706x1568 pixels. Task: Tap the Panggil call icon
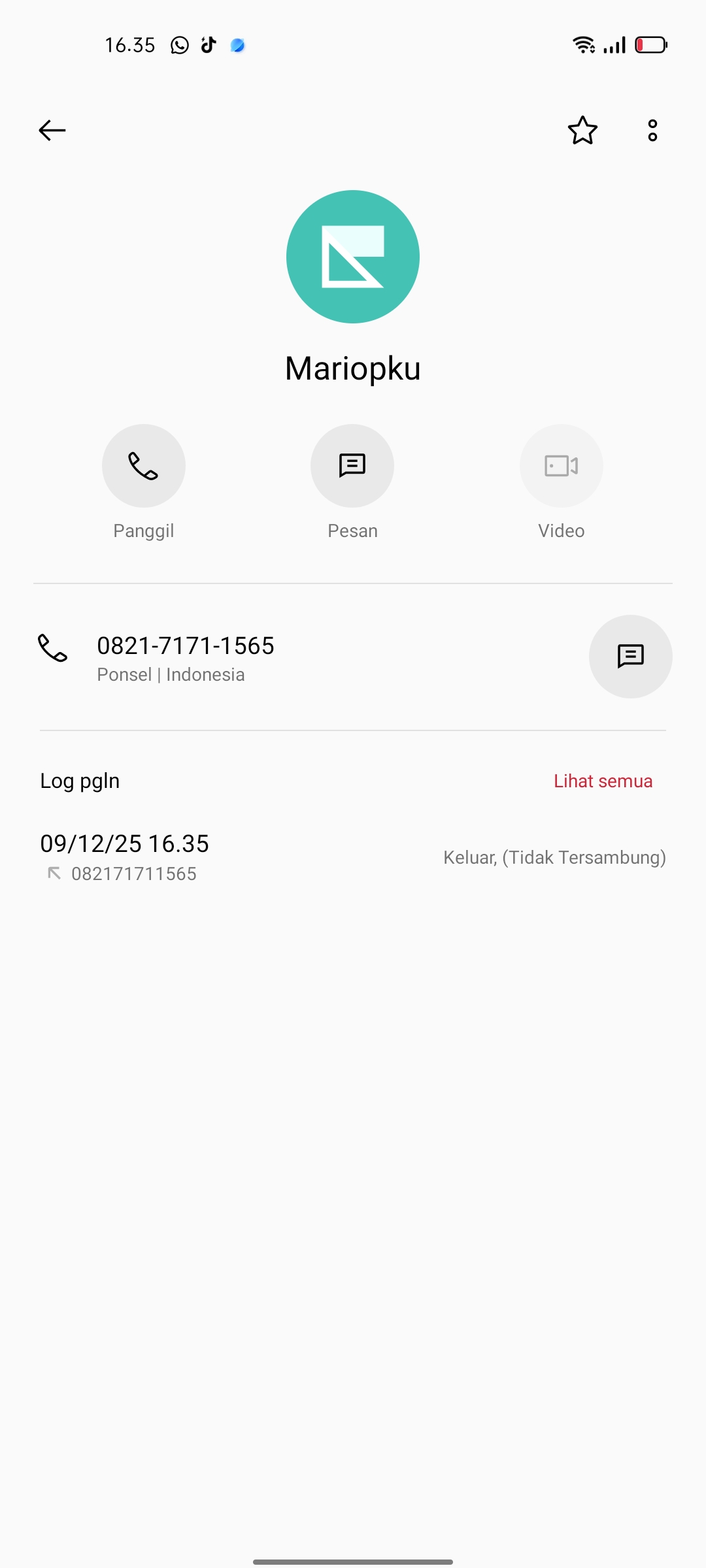tap(143, 465)
